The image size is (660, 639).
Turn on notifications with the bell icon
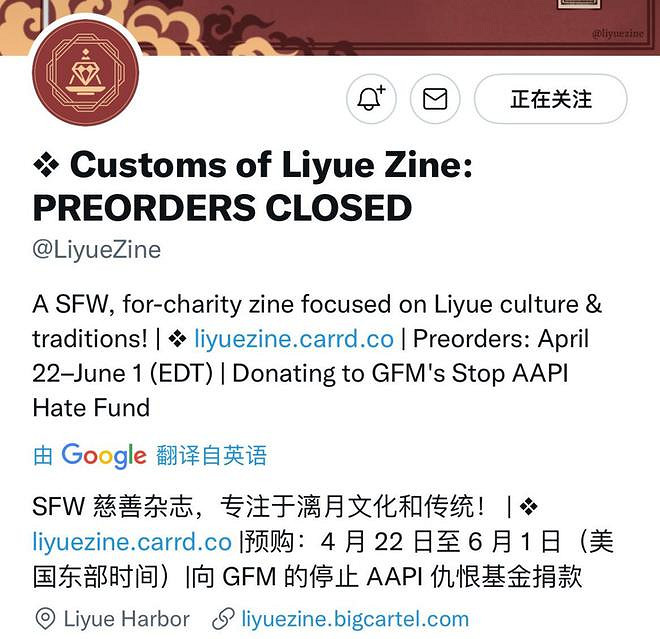coord(372,99)
